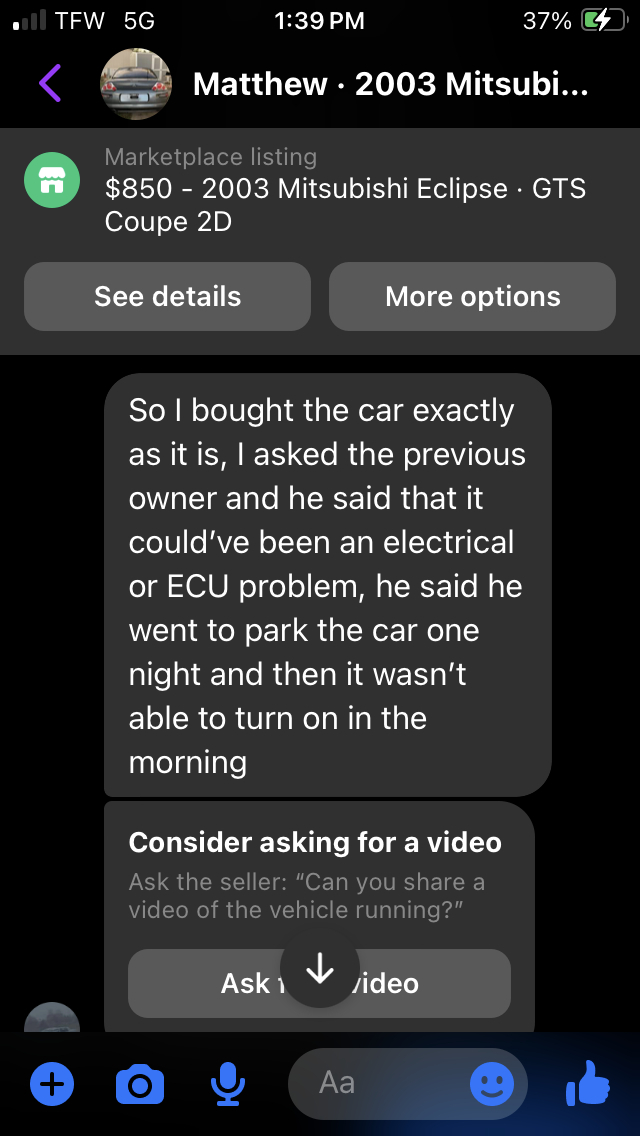Open More options for the listing

click(472, 297)
